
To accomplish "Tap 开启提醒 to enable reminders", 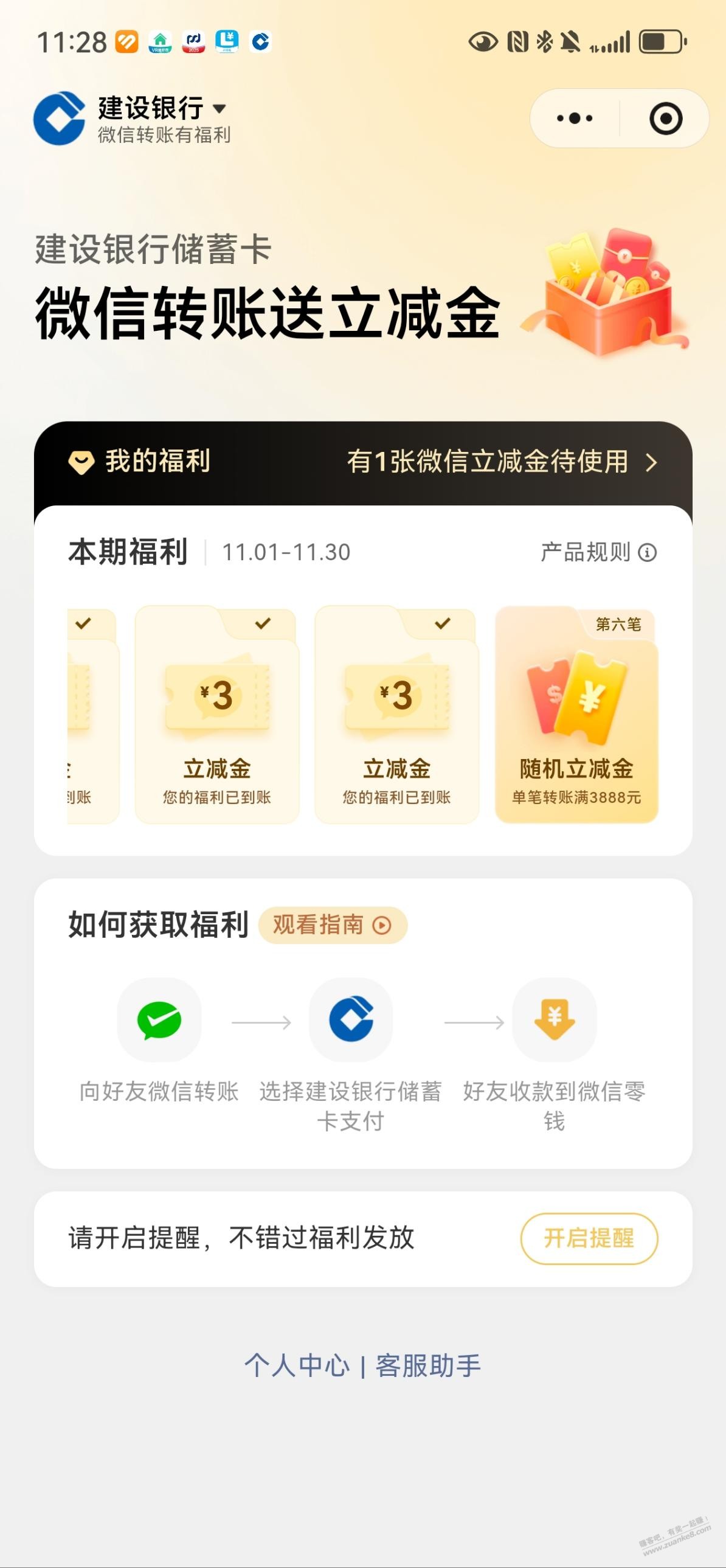I will (x=589, y=1239).
